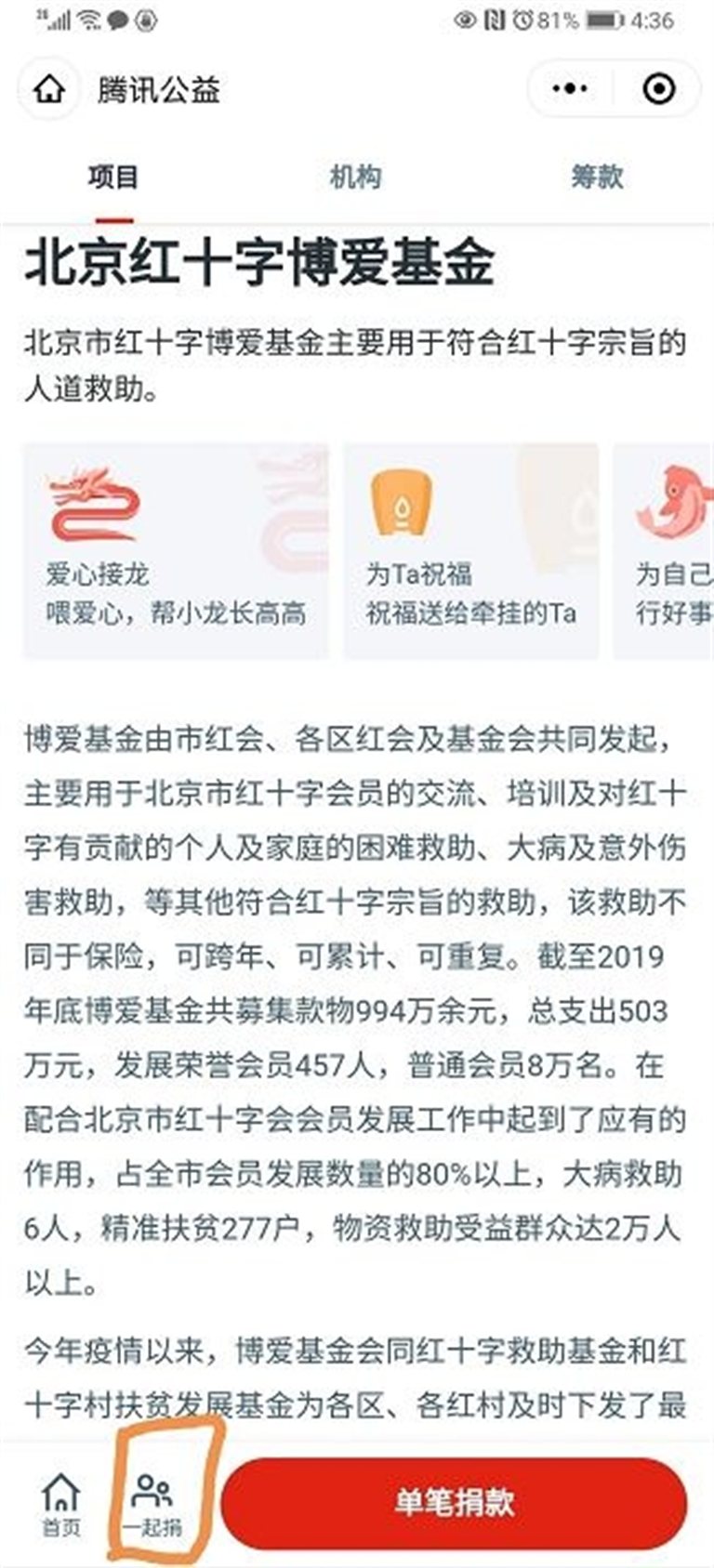Switch to the 项目 tab
Image resolution: width=714 pixels, height=1568 pixels.
point(113,177)
